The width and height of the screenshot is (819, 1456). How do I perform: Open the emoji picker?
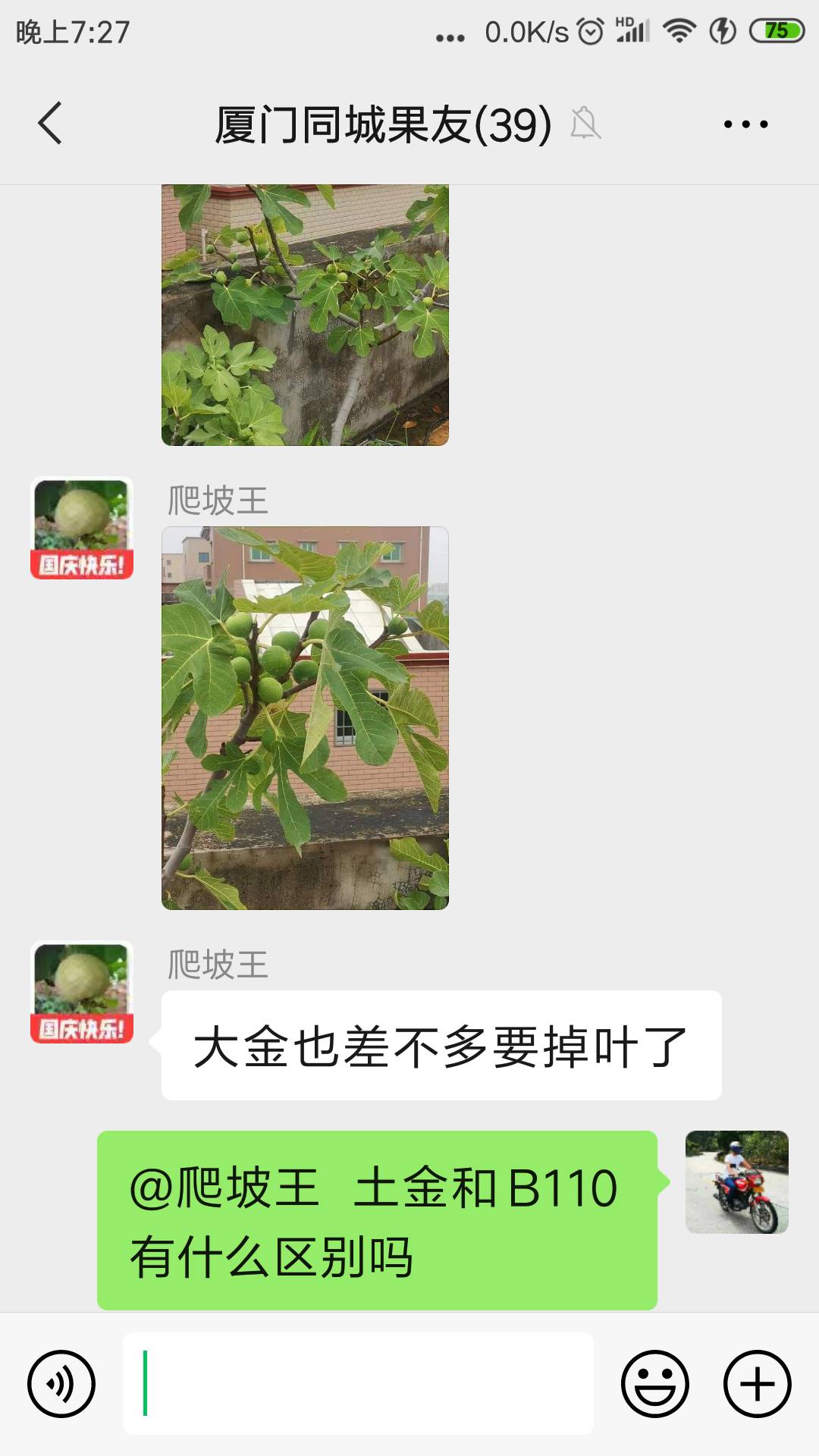(655, 1384)
